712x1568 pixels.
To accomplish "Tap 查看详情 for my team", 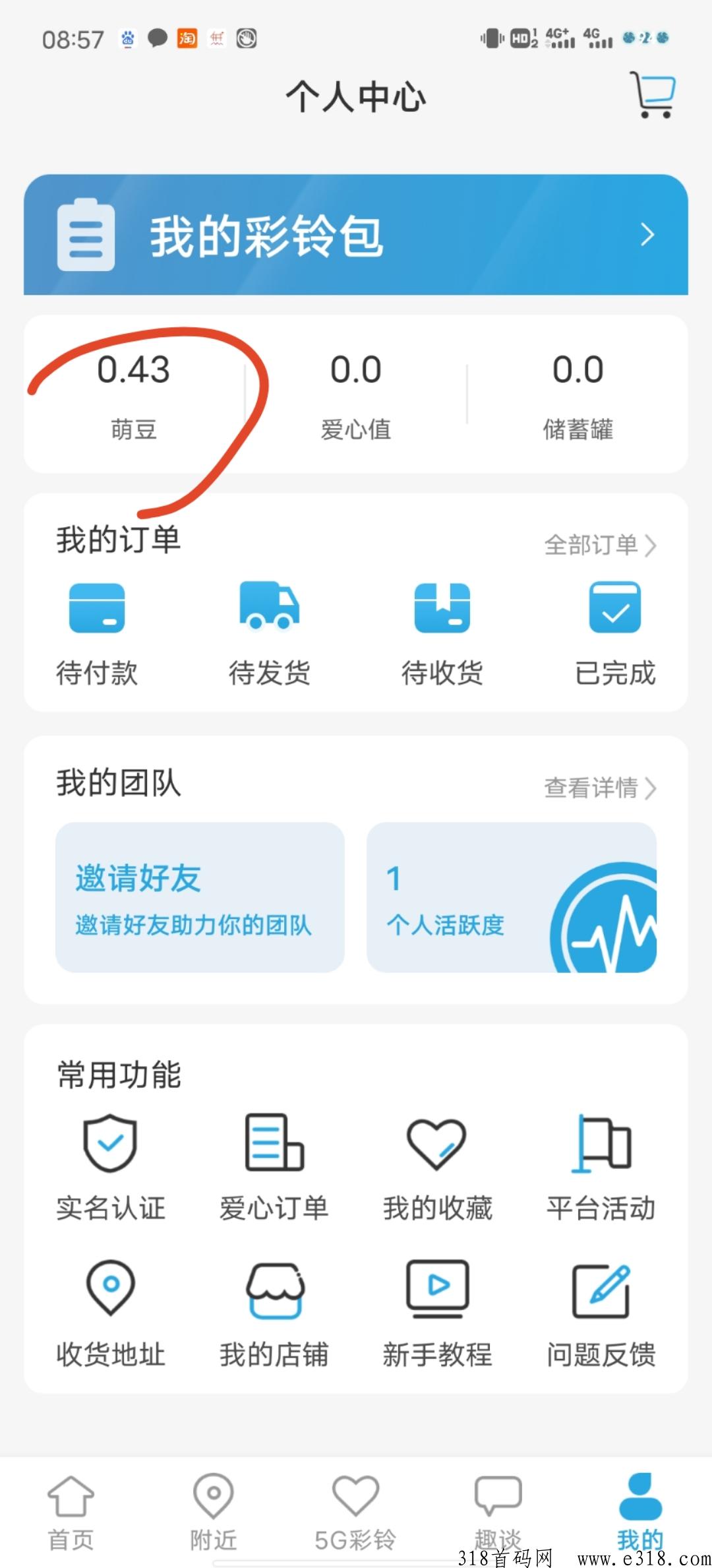I will 600,788.
